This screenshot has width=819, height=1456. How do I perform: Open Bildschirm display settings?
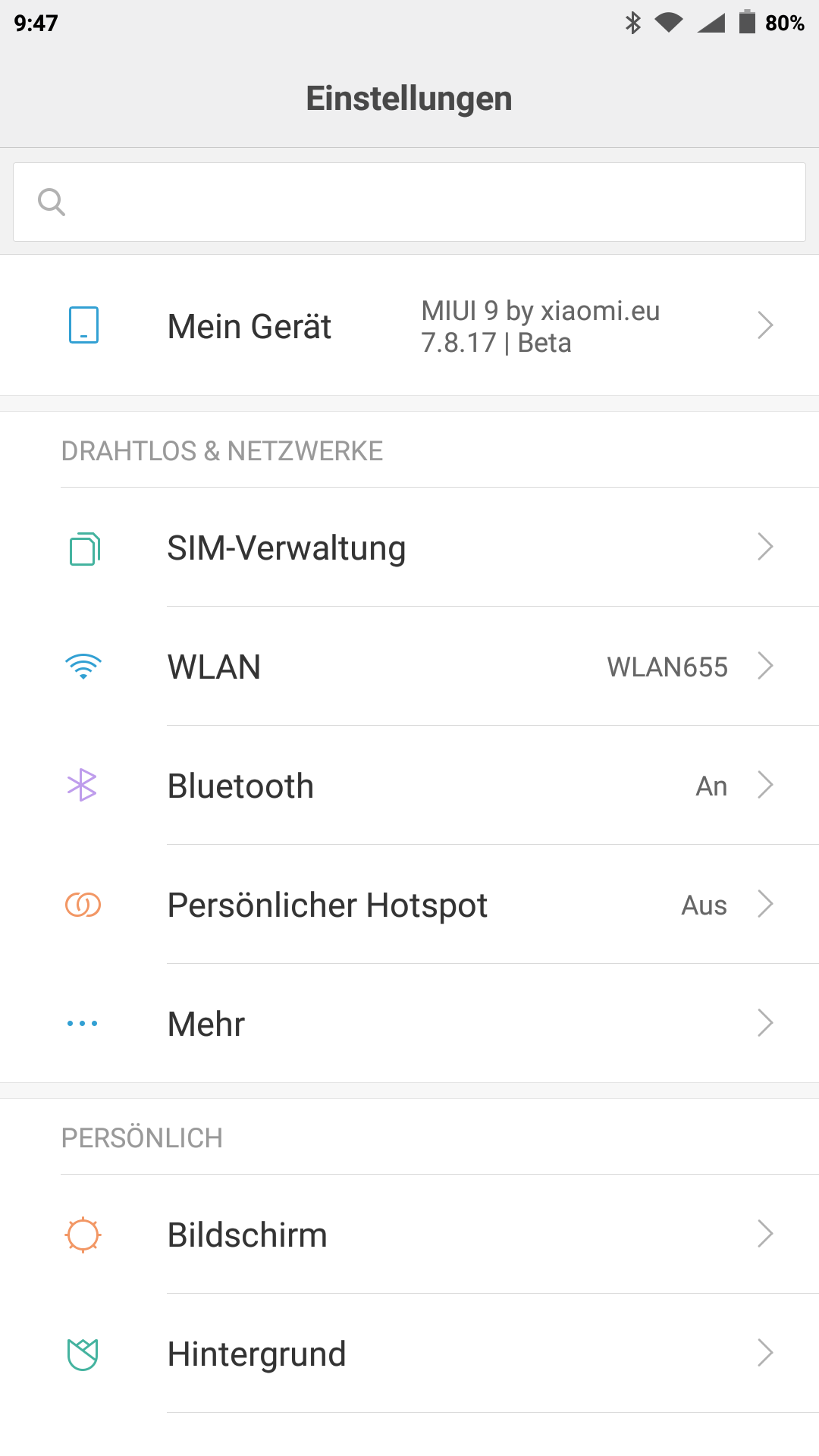[x=409, y=1234]
